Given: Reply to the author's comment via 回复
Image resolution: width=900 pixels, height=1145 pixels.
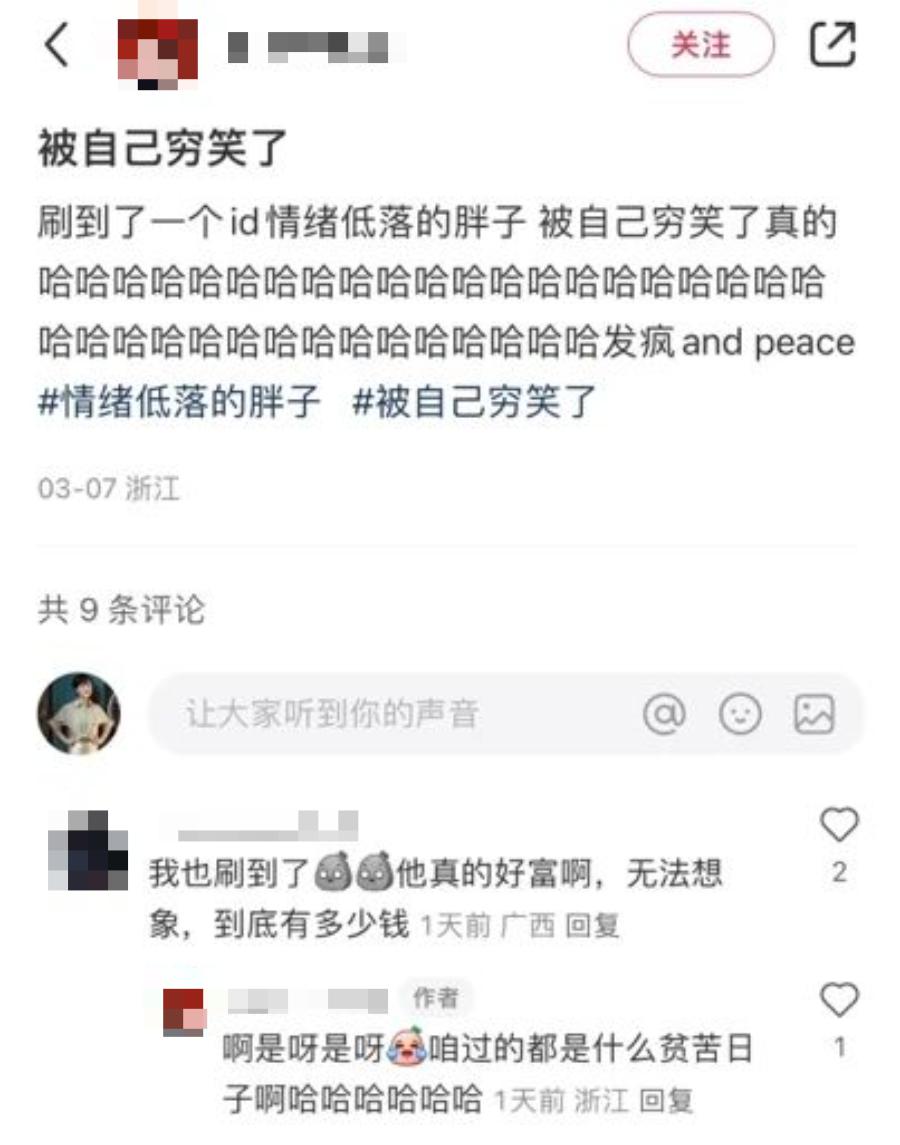Looking at the screenshot, I should [666, 1101].
